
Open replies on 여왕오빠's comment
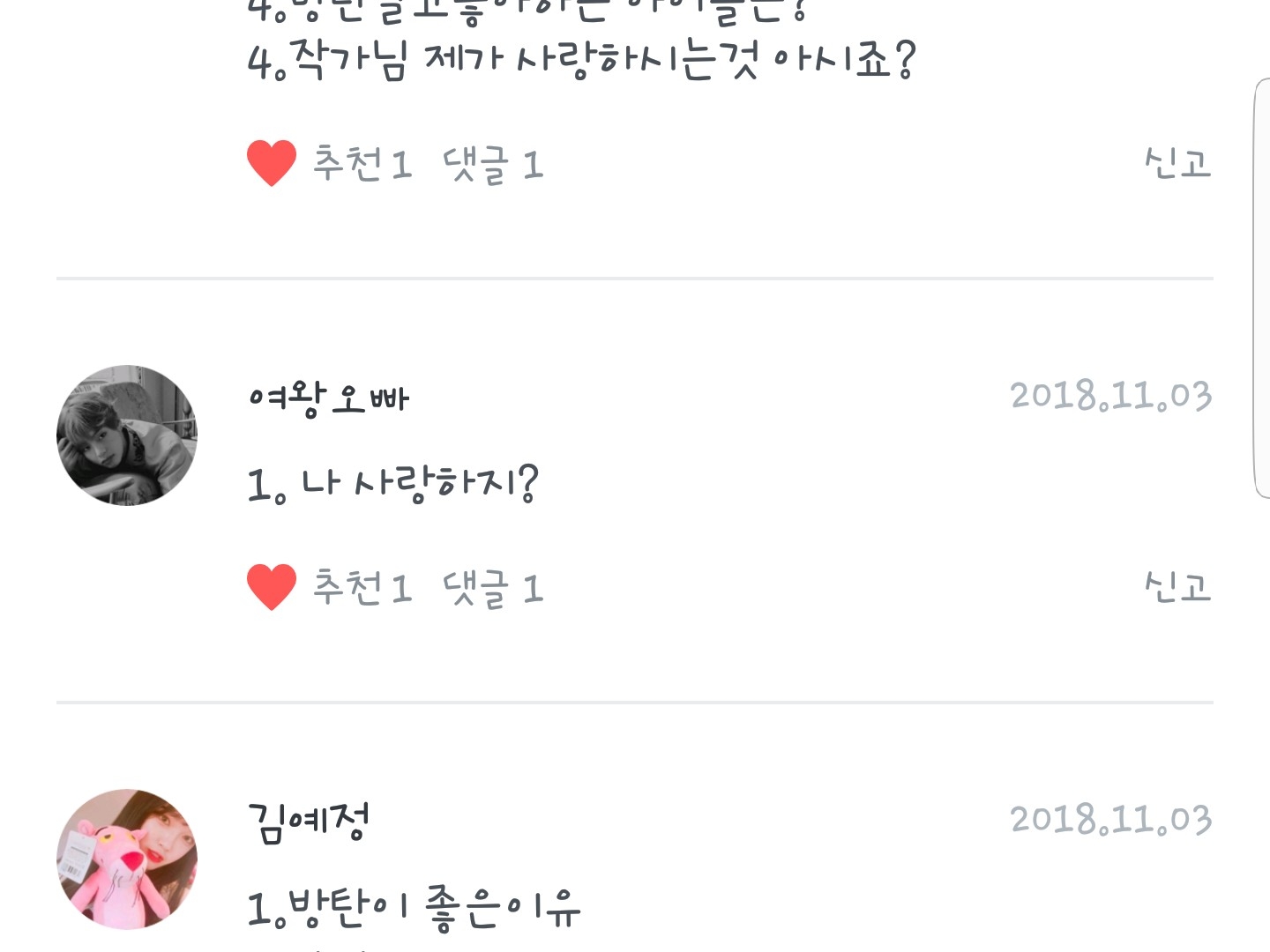493,589
